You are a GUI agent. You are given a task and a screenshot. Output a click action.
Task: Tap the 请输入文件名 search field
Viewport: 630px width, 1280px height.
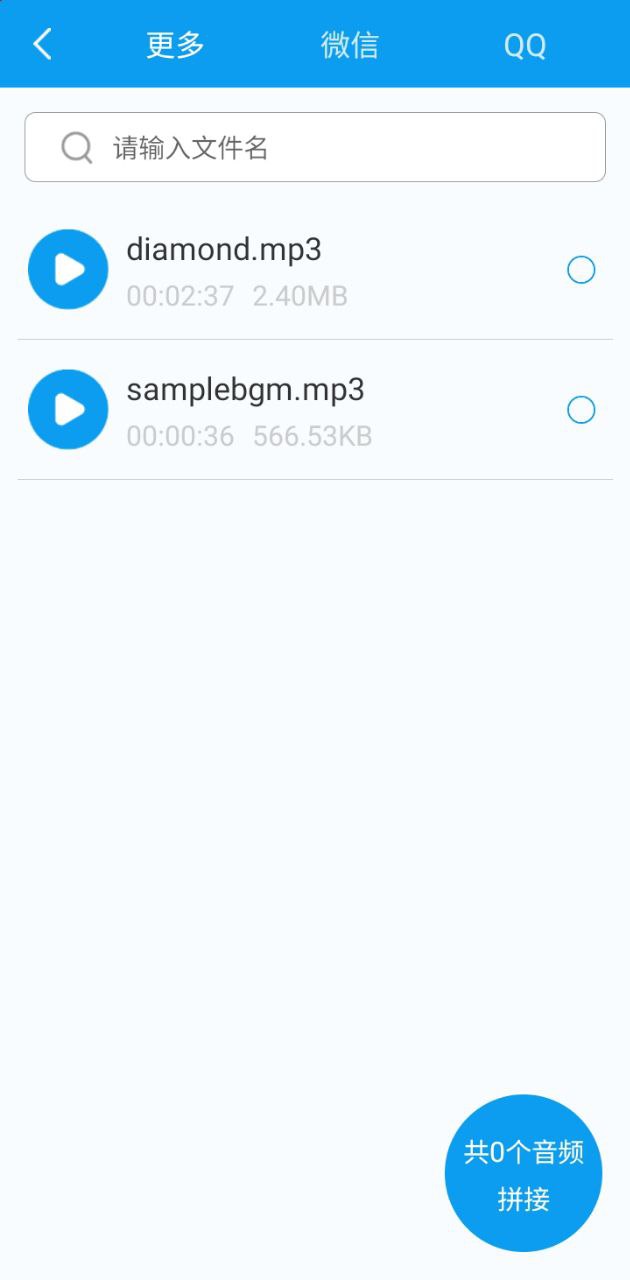click(x=315, y=147)
